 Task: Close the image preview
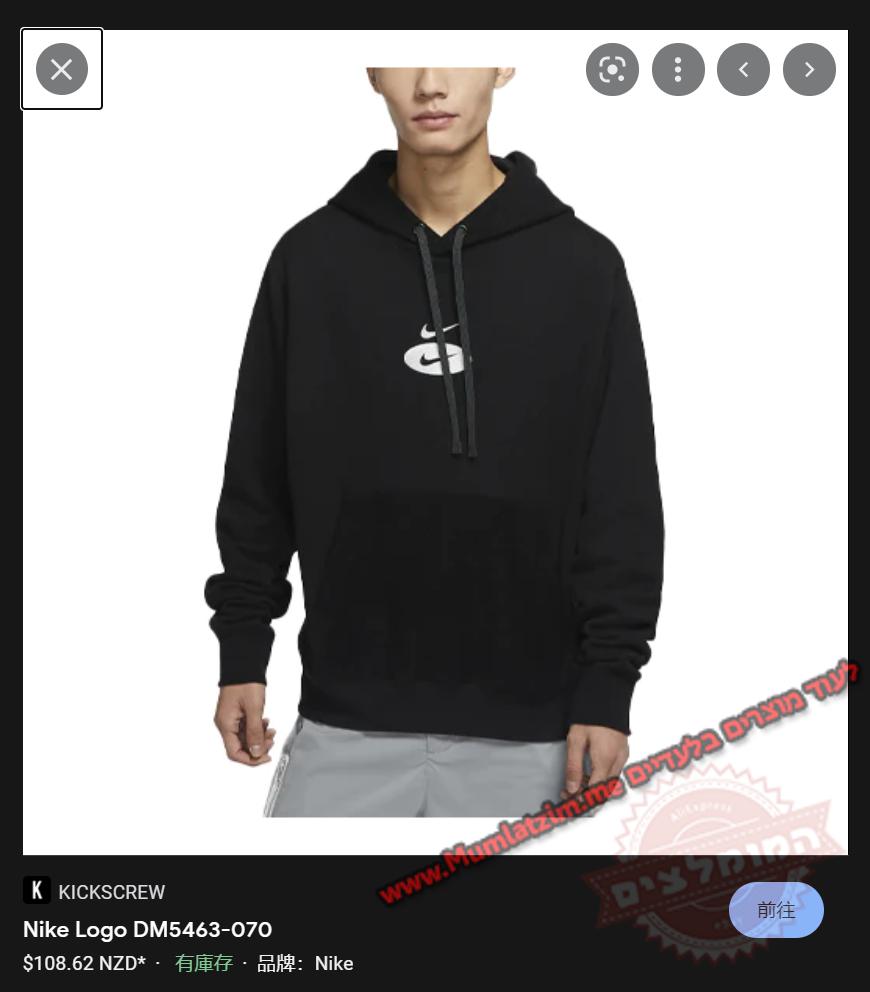click(62, 69)
